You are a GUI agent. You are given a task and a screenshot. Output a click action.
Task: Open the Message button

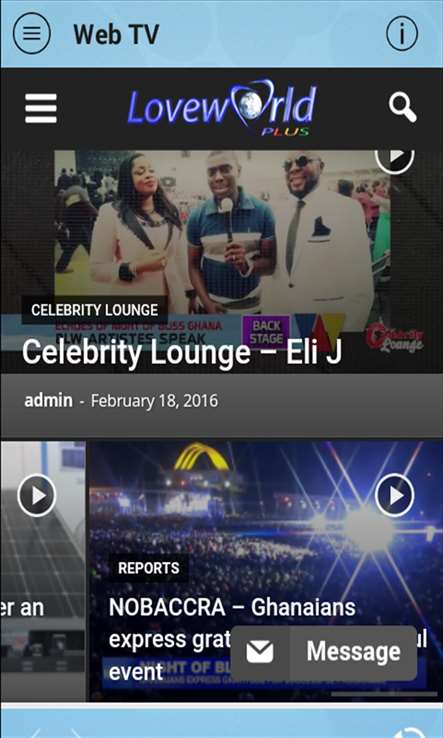coord(324,653)
